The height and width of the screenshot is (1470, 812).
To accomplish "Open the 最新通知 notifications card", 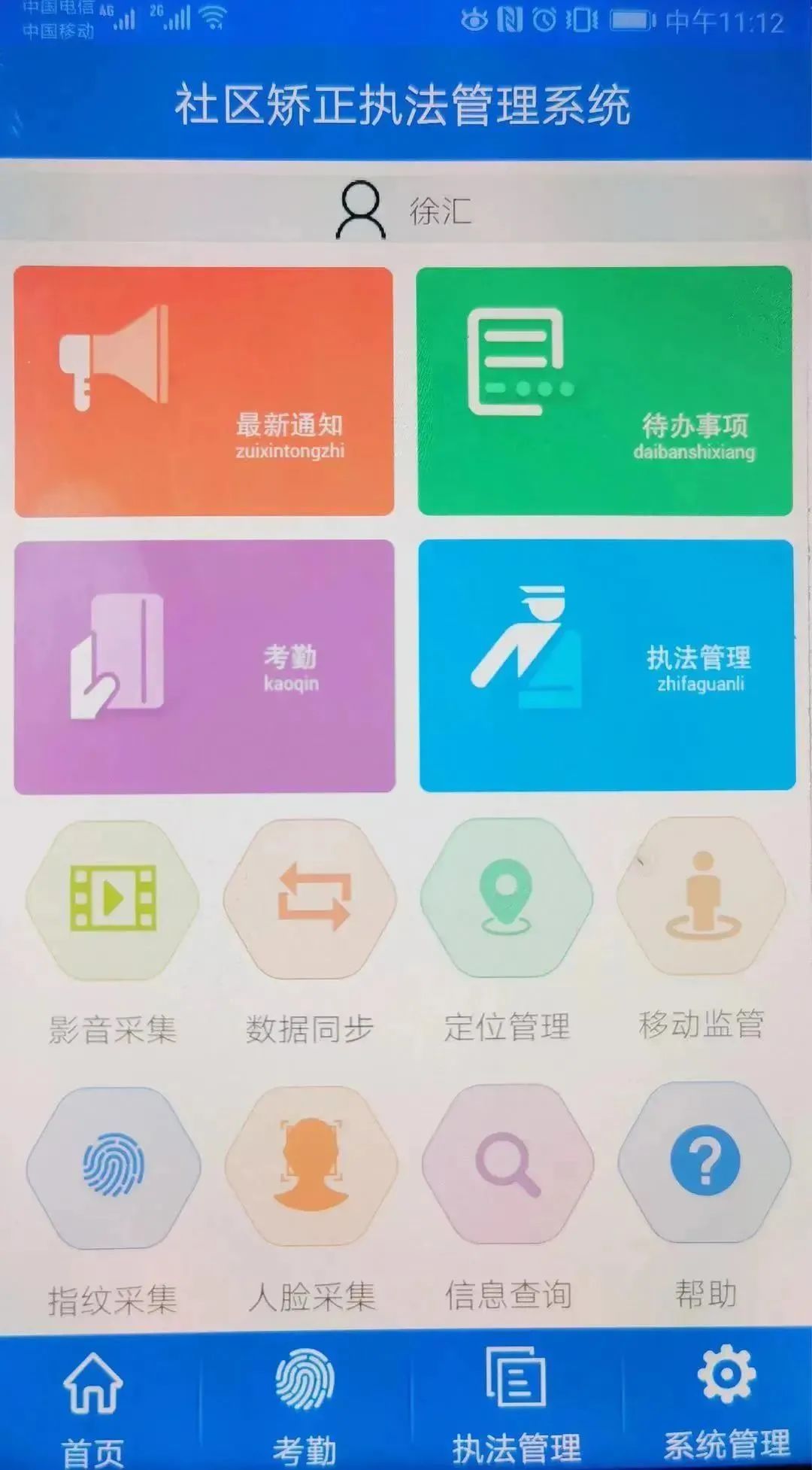I will pos(204,391).
